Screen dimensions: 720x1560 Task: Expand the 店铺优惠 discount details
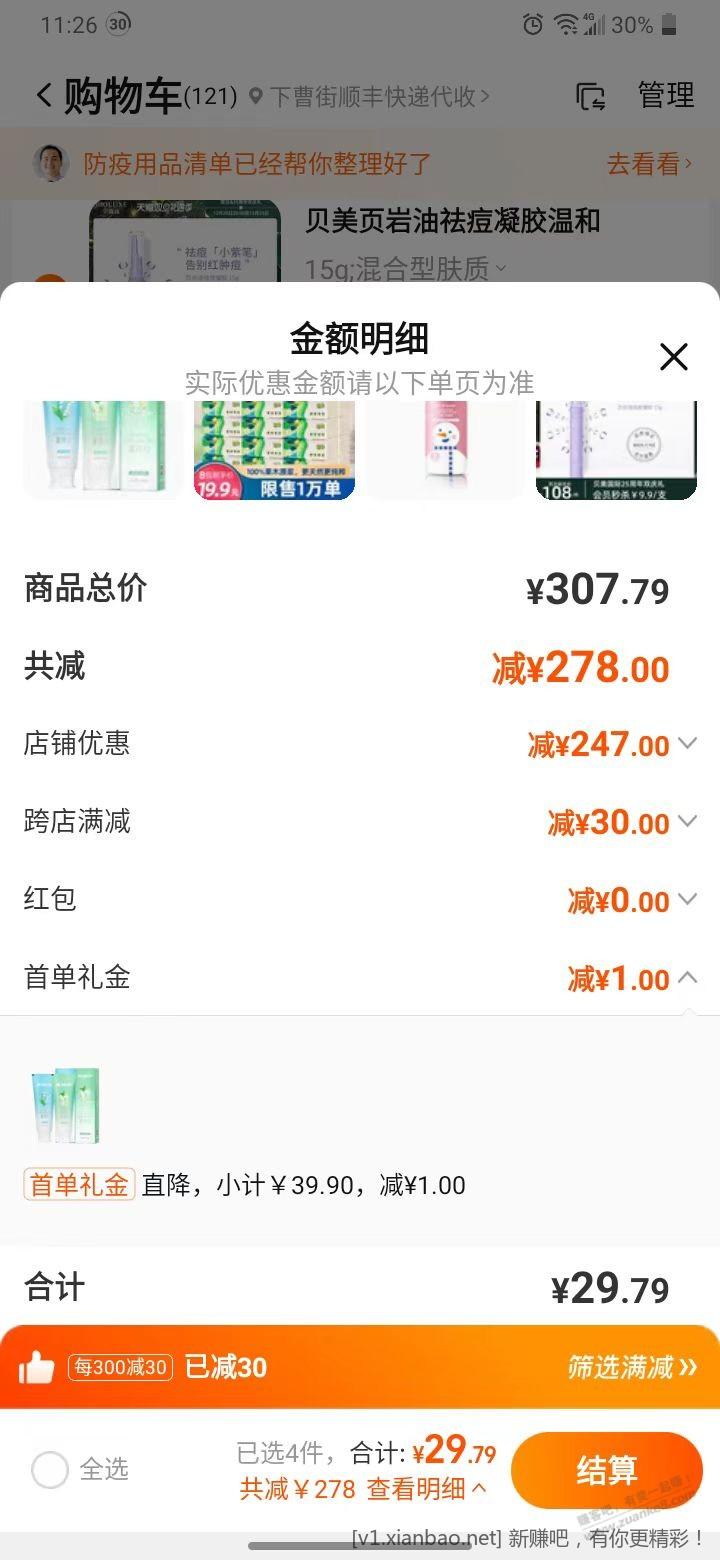click(x=687, y=743)
